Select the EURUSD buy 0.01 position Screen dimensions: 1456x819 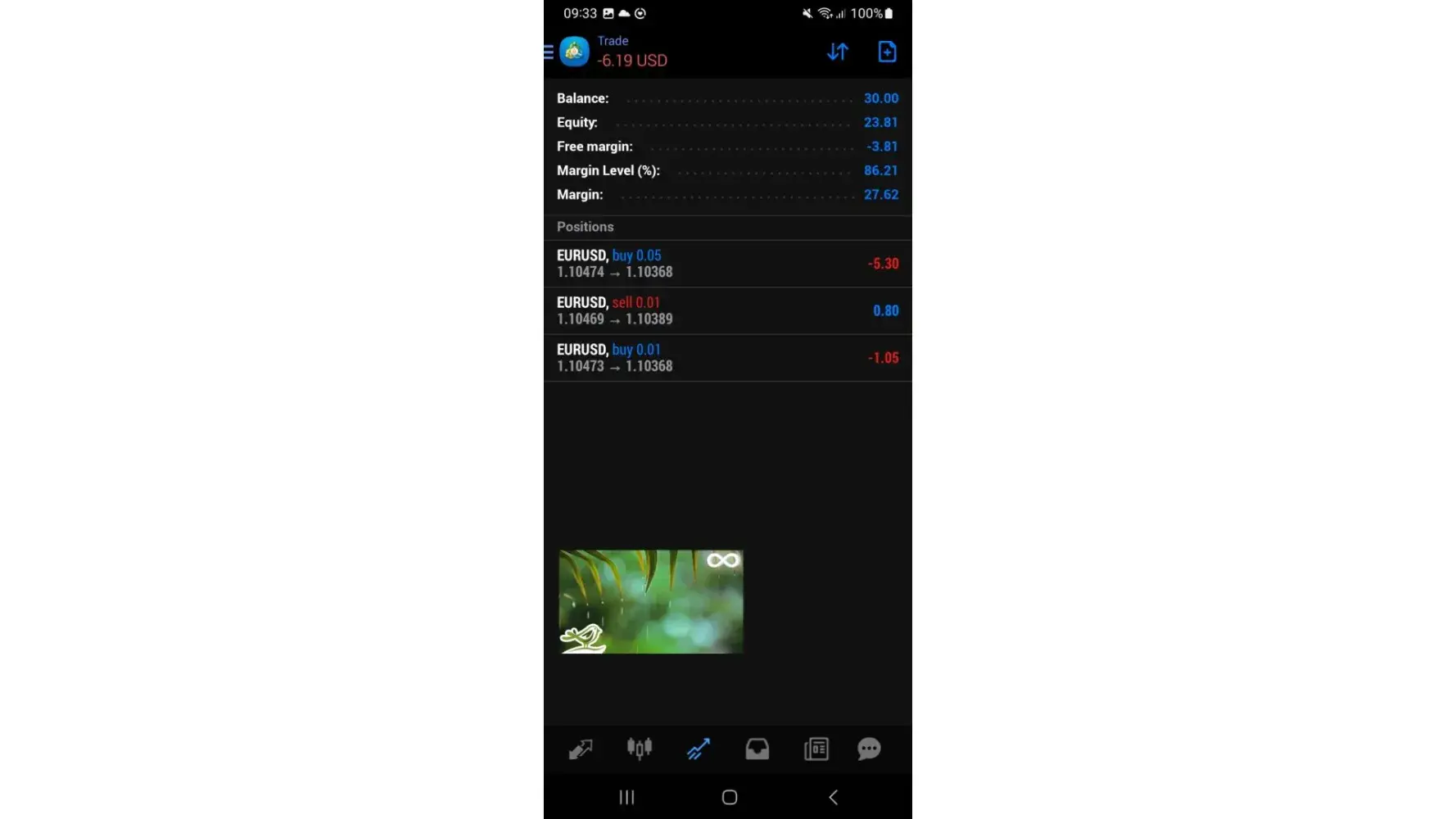[727, 358]
